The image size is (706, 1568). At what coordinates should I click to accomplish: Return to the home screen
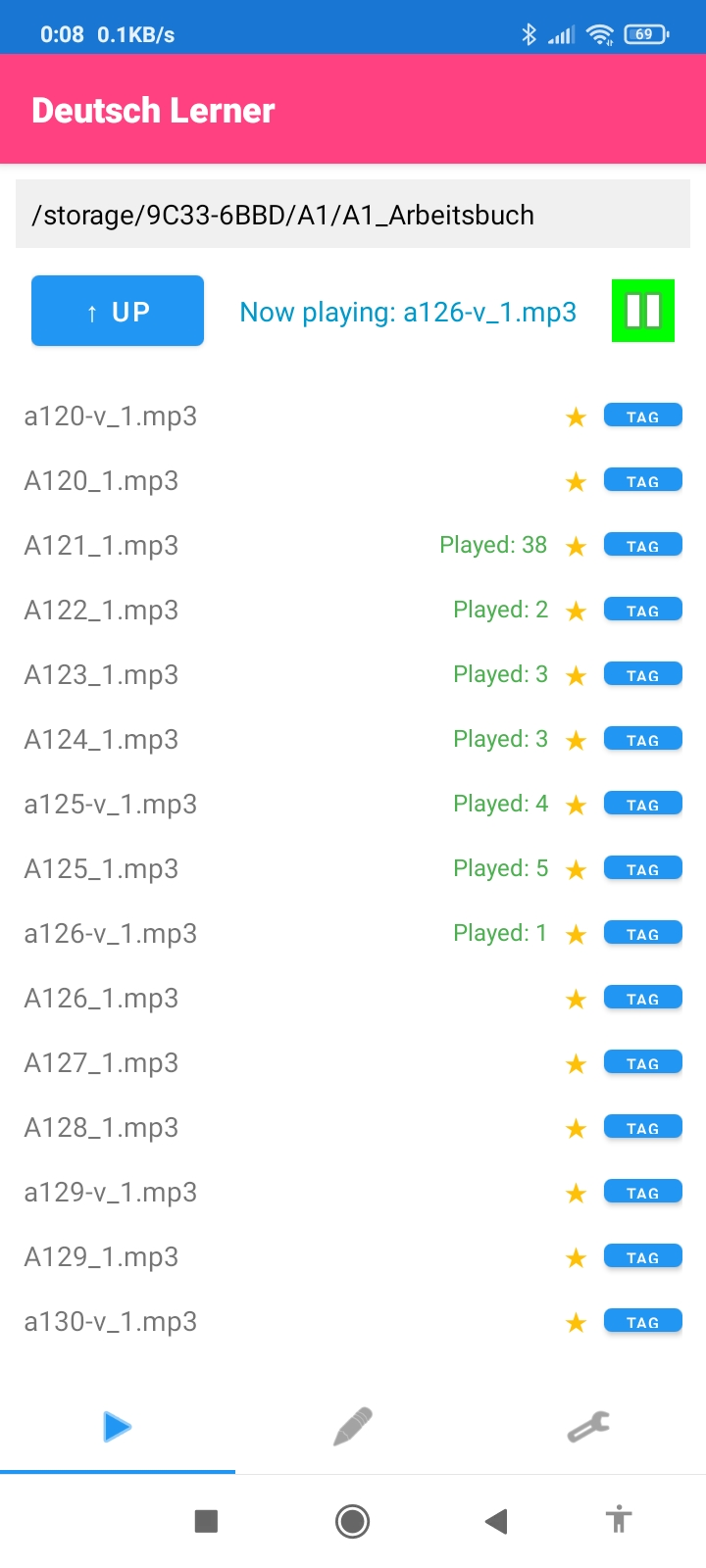click(352, 1521)
